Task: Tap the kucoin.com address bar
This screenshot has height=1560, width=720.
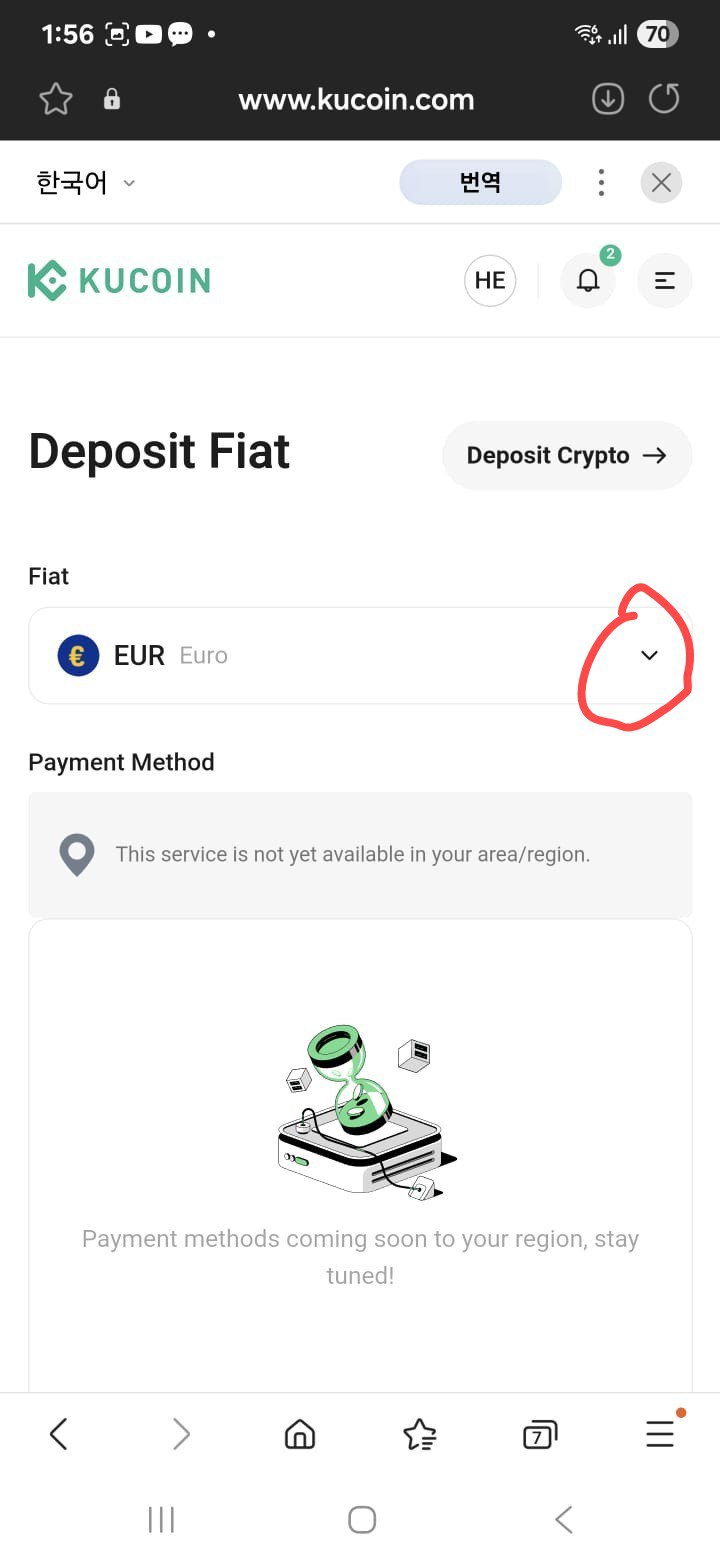Action: 356,99
